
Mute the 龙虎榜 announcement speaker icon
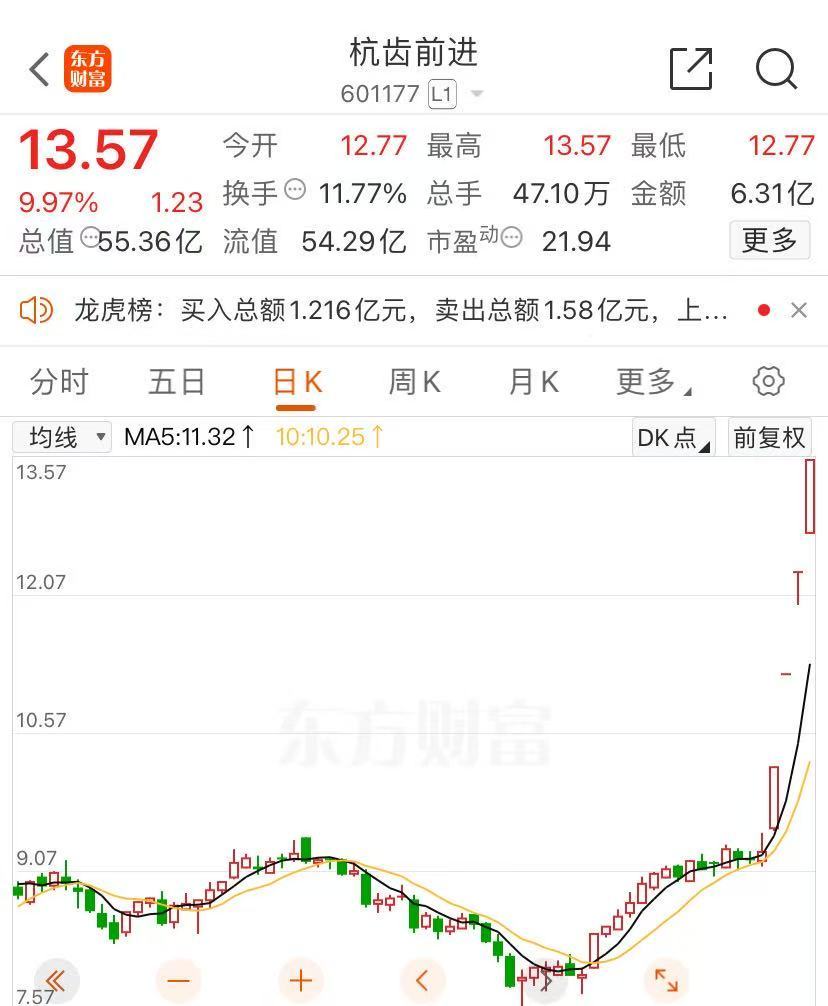(36, 310)
